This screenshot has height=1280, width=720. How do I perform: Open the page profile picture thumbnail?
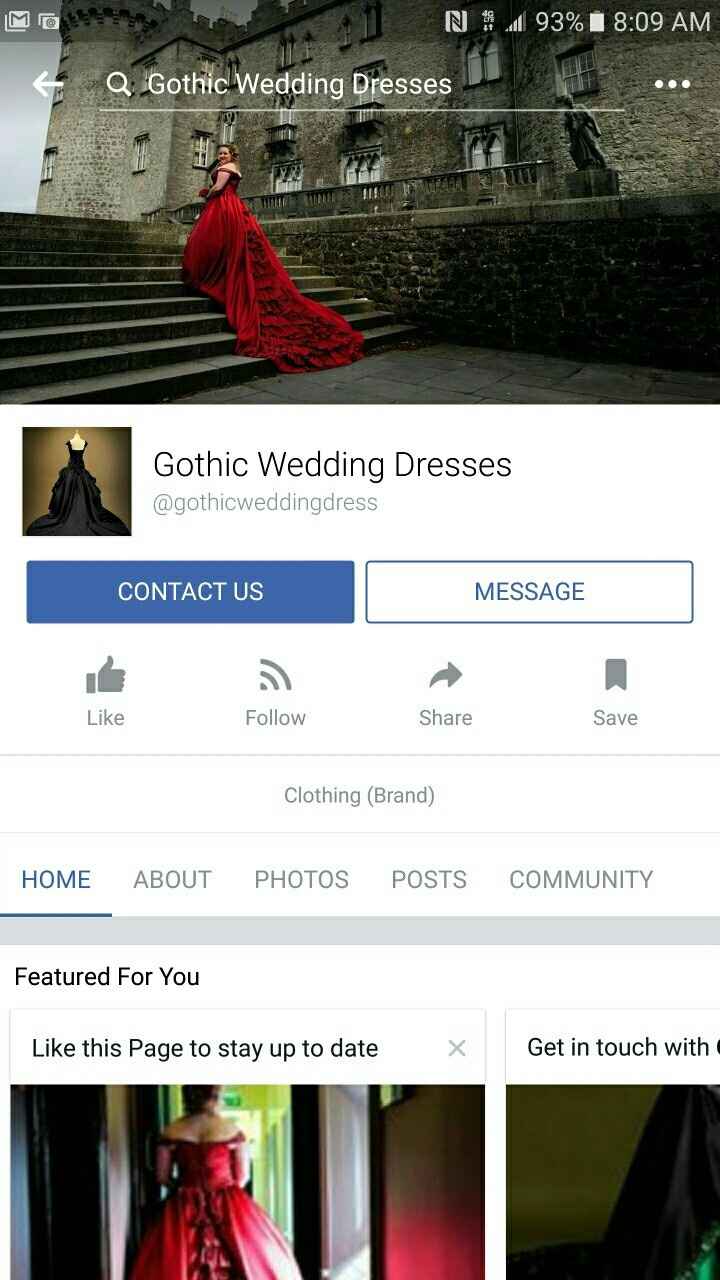[76, 481]
